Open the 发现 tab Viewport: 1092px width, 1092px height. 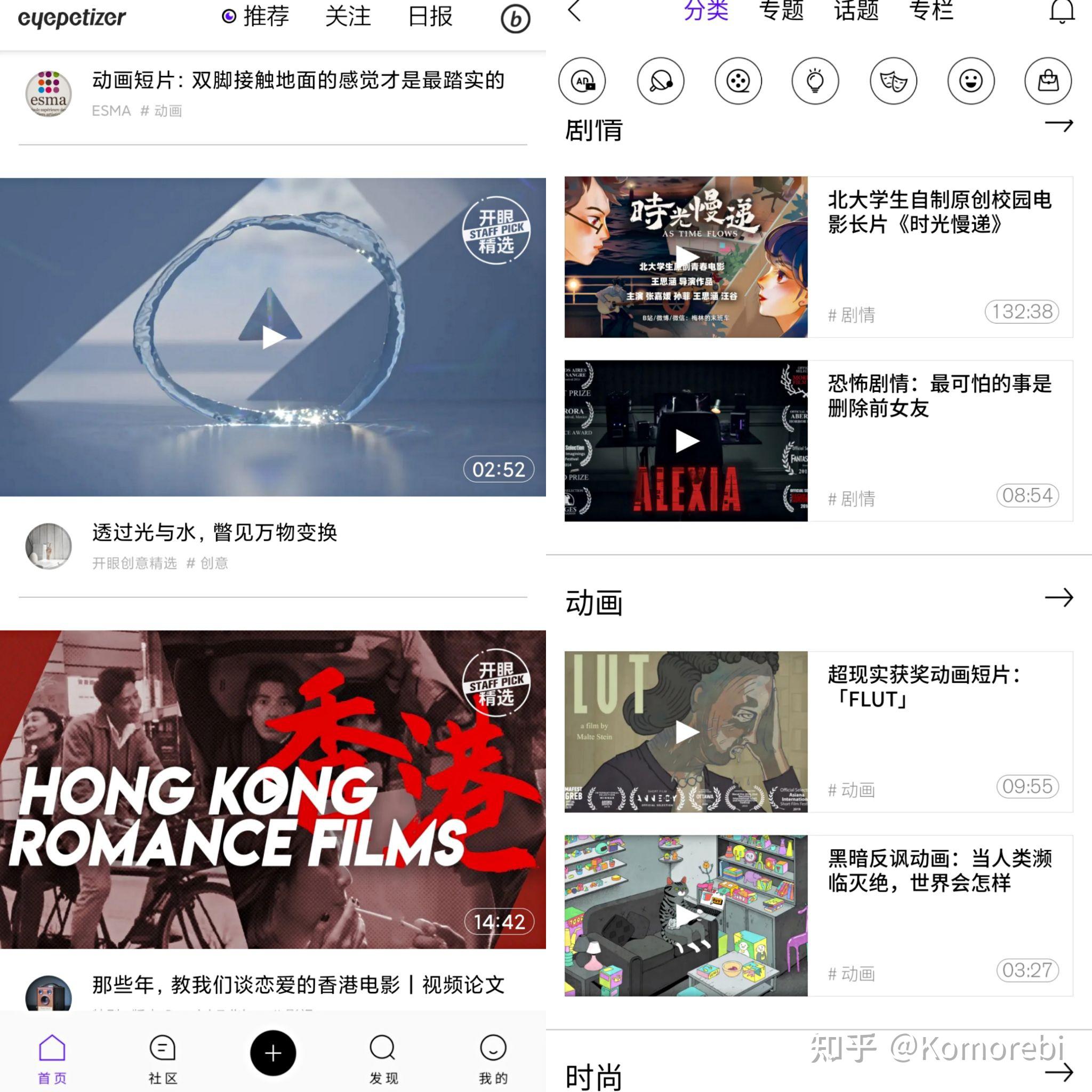coord(383,1059)
